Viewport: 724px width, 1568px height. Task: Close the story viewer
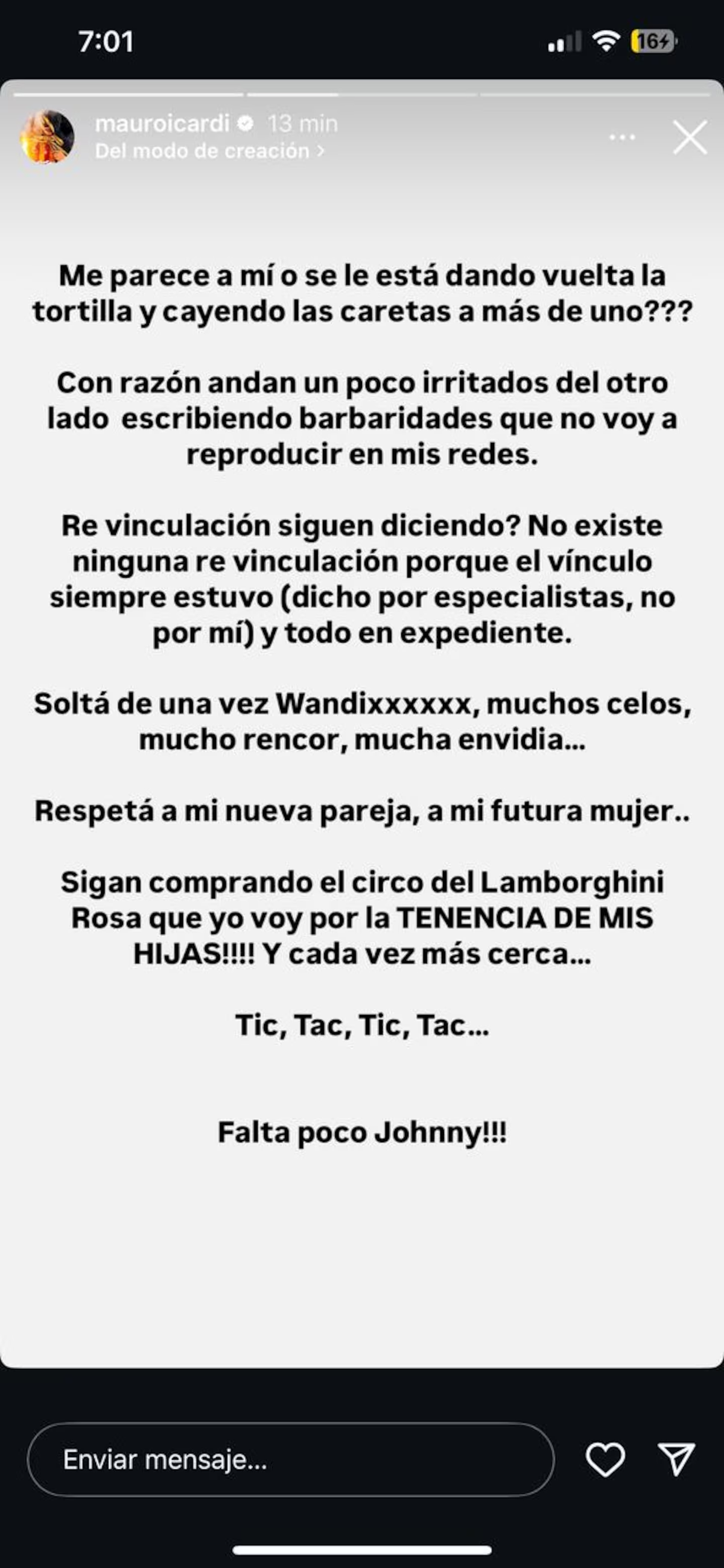coord(689,137)
